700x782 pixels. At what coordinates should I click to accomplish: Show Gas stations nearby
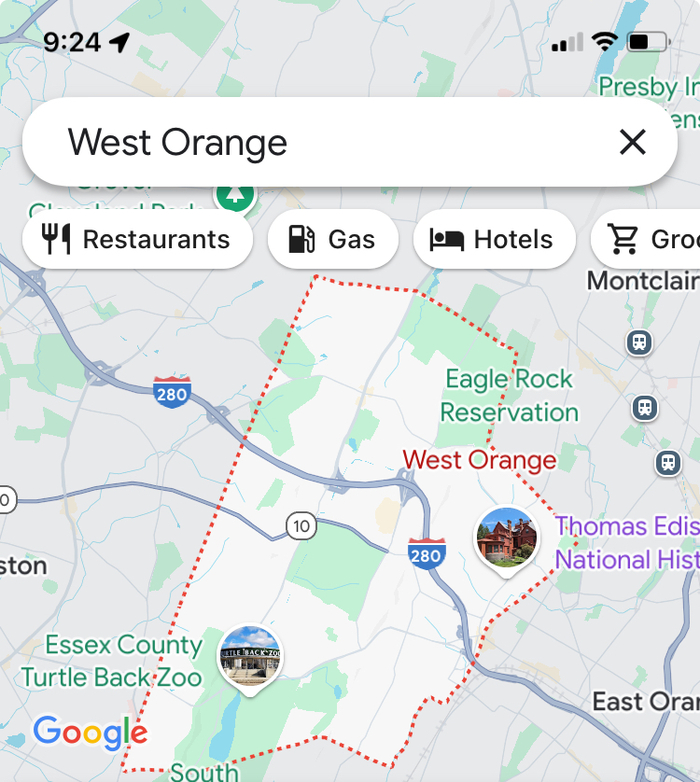333,240
